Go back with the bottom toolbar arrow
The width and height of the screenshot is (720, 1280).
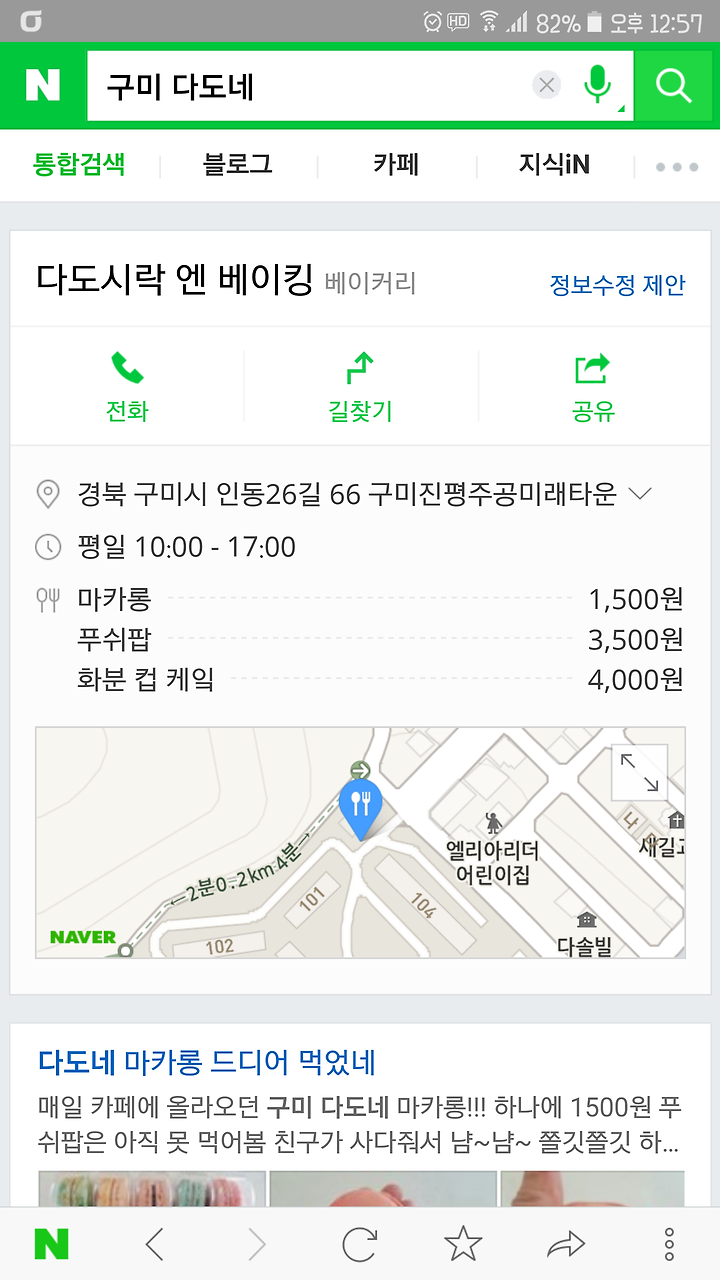tap(154, 1244)
